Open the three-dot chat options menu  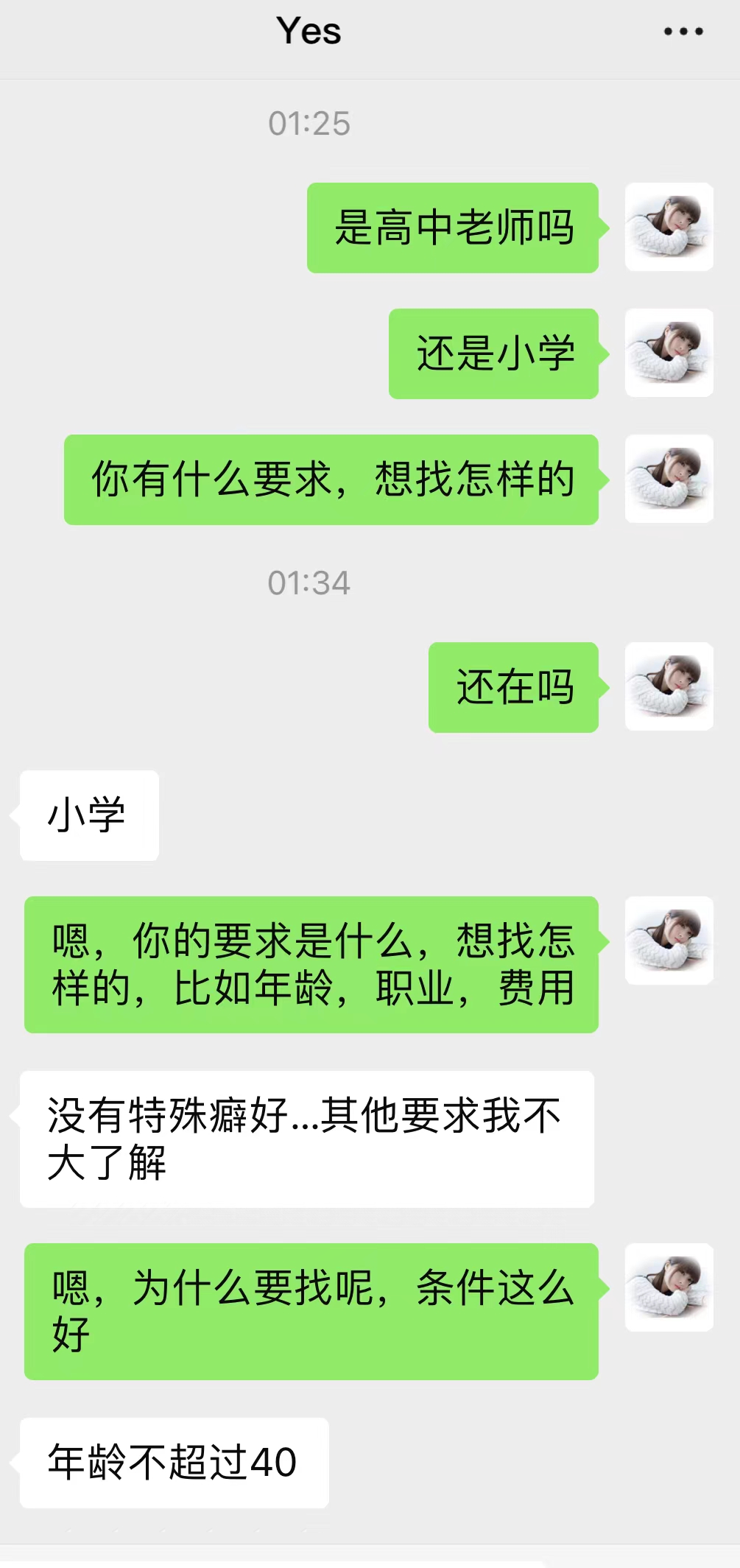pos(683,32)
